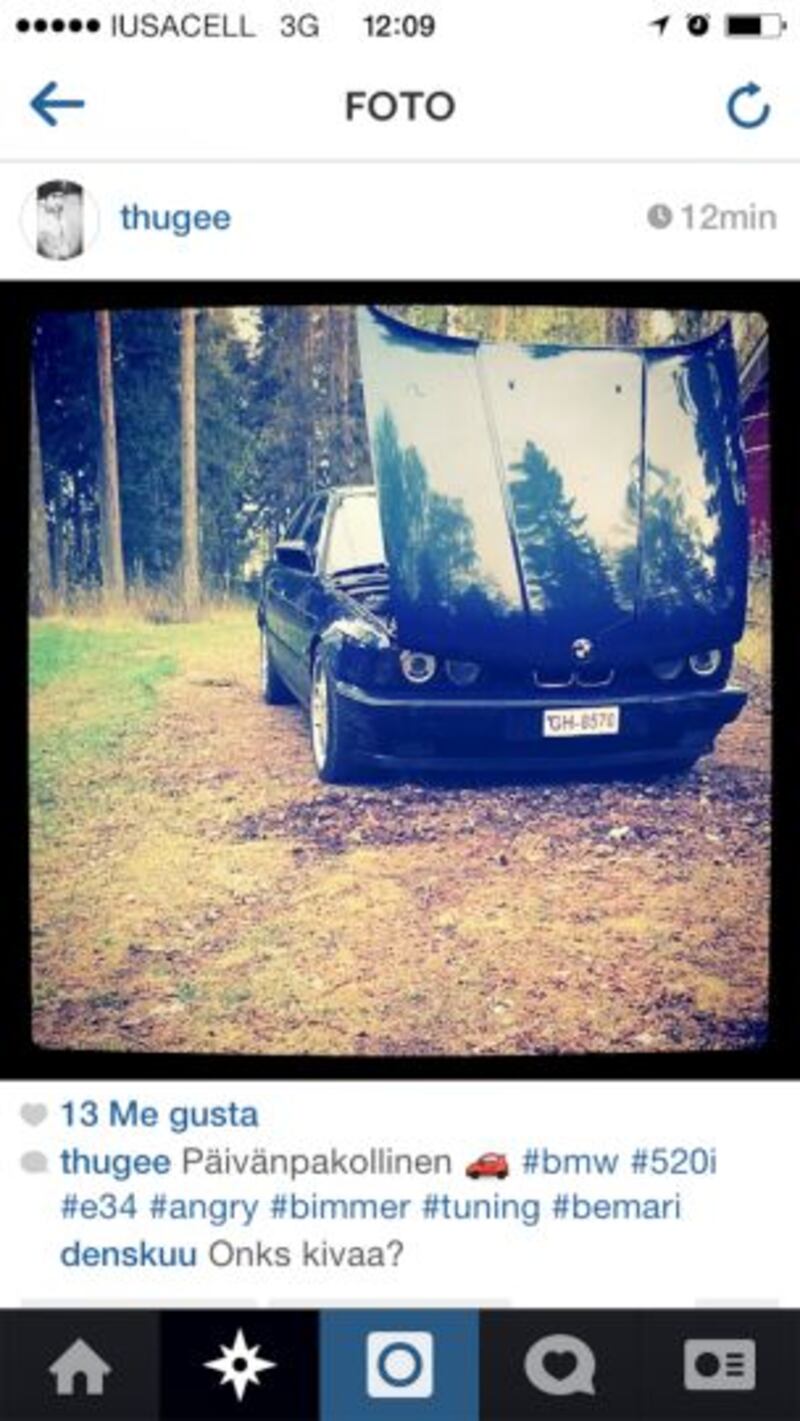This screenshot has width=800, height=1421.
Task: Go back using the top-left arrow
Action: coord(57,105)
